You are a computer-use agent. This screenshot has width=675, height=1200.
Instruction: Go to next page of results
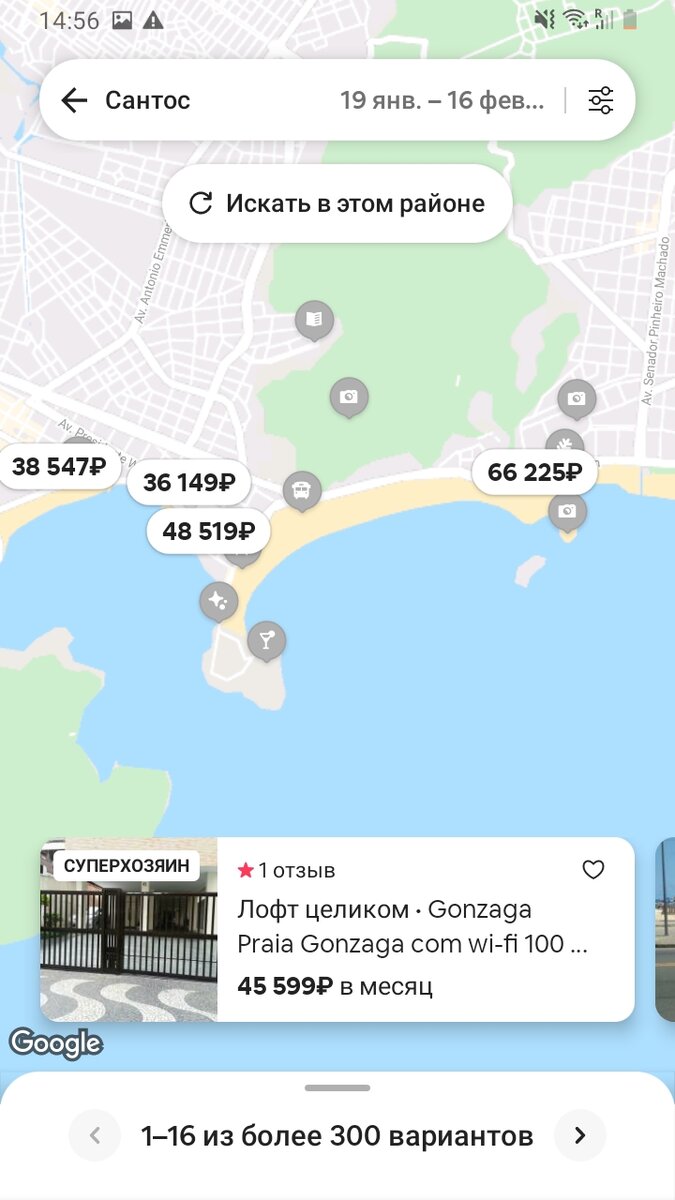(580, 1135)
